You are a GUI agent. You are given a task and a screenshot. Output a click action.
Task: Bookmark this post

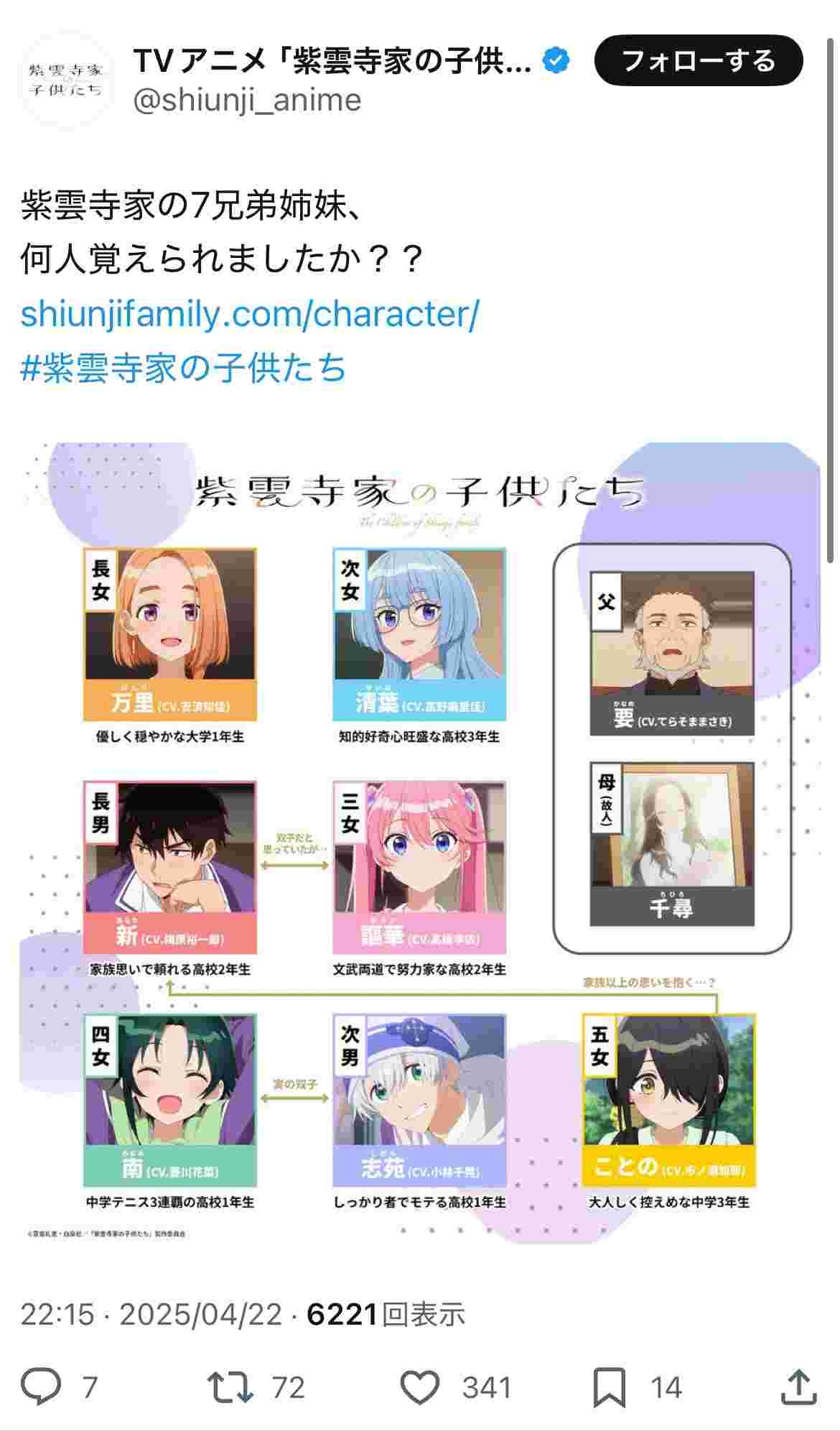[609, 1387]
